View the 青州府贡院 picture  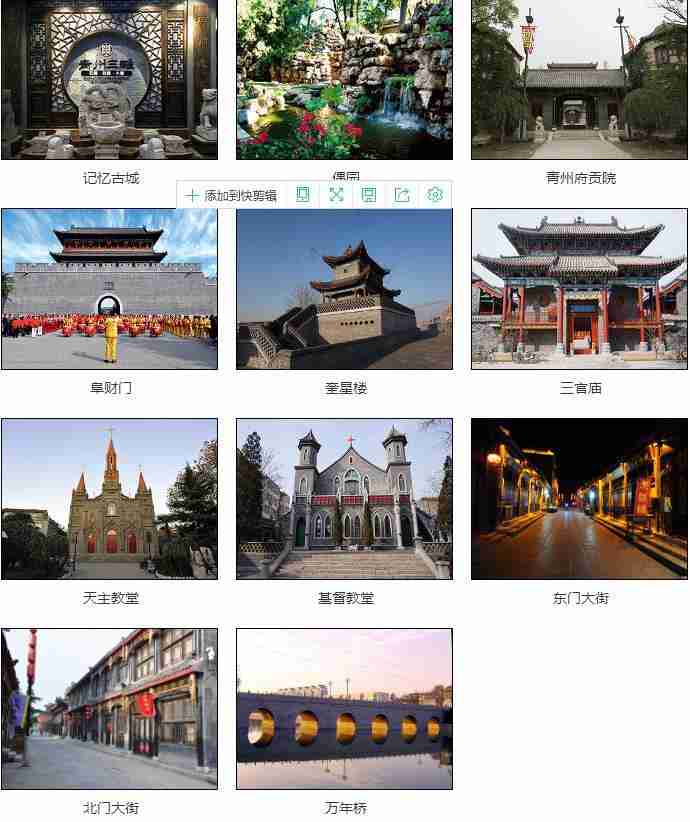pos(579,80)
